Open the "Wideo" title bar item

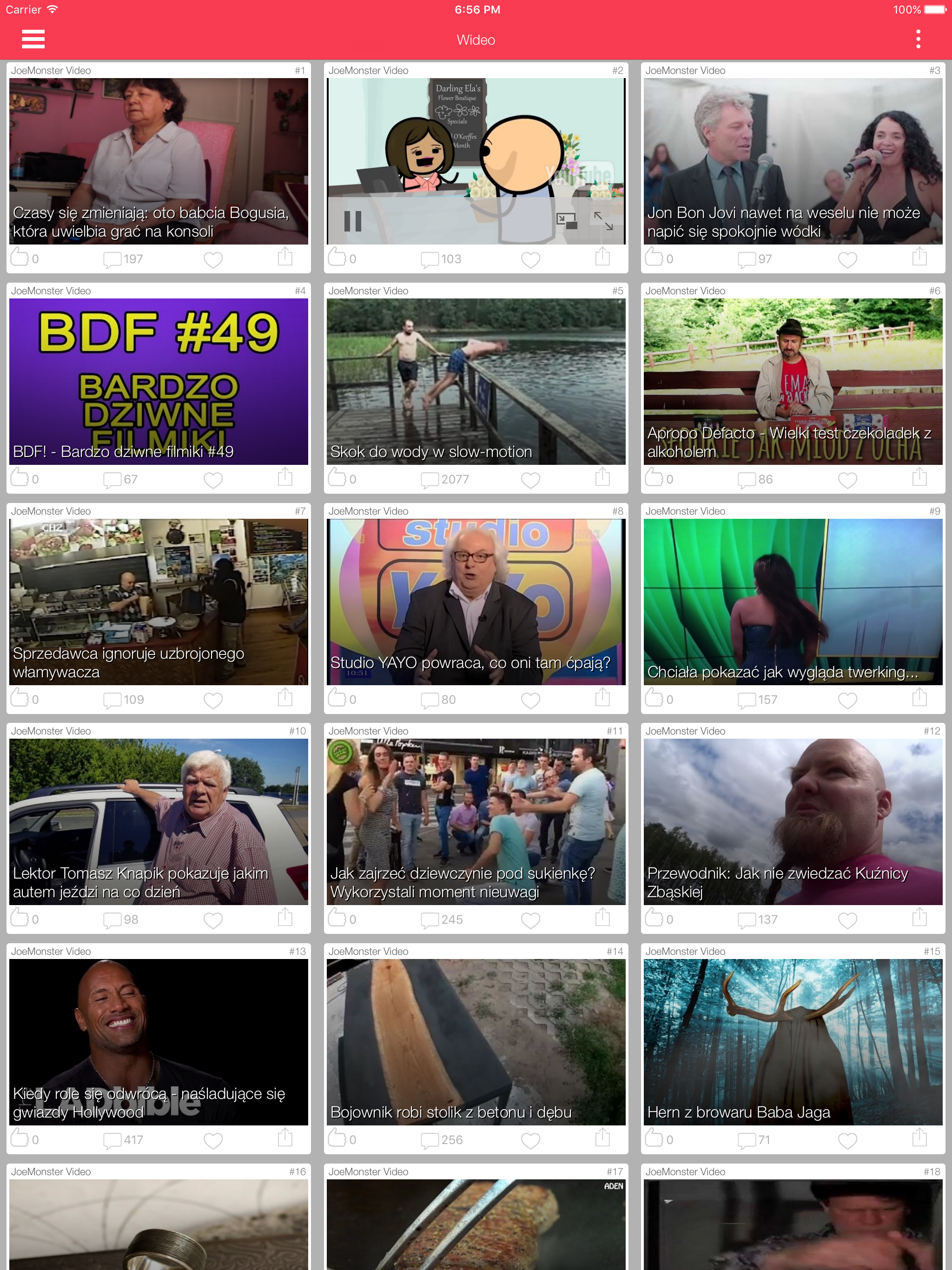click(476, 39)
